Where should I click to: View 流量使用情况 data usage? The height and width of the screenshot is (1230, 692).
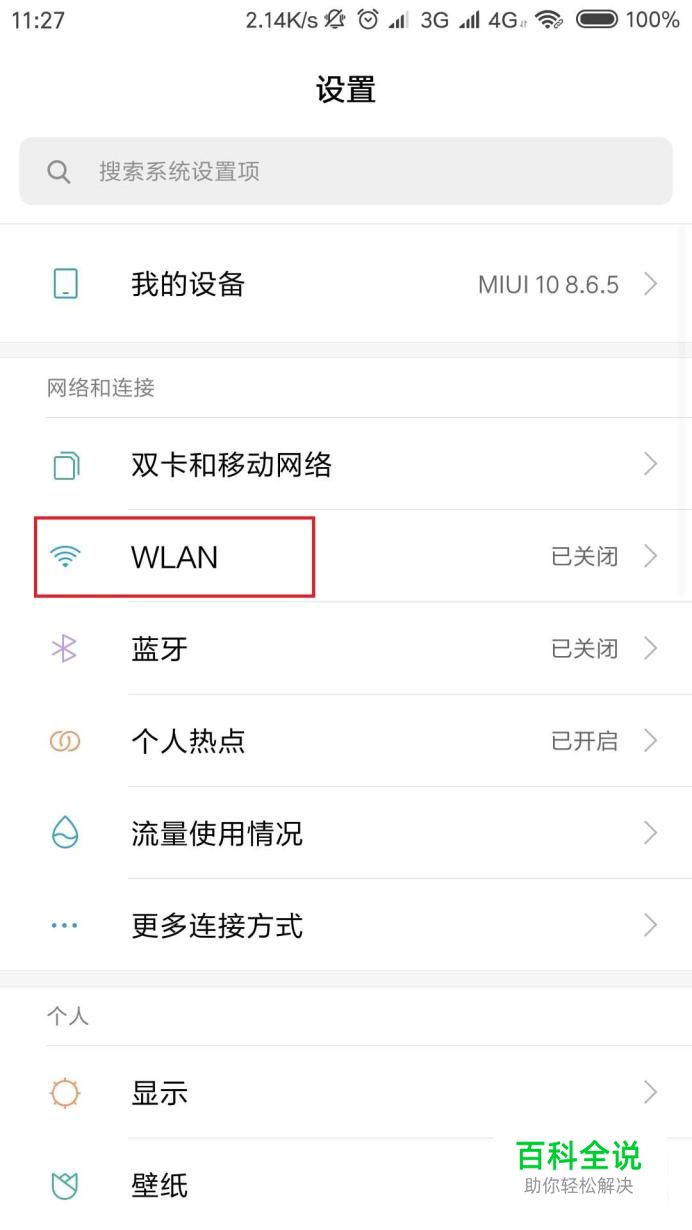tap(345, 833)
